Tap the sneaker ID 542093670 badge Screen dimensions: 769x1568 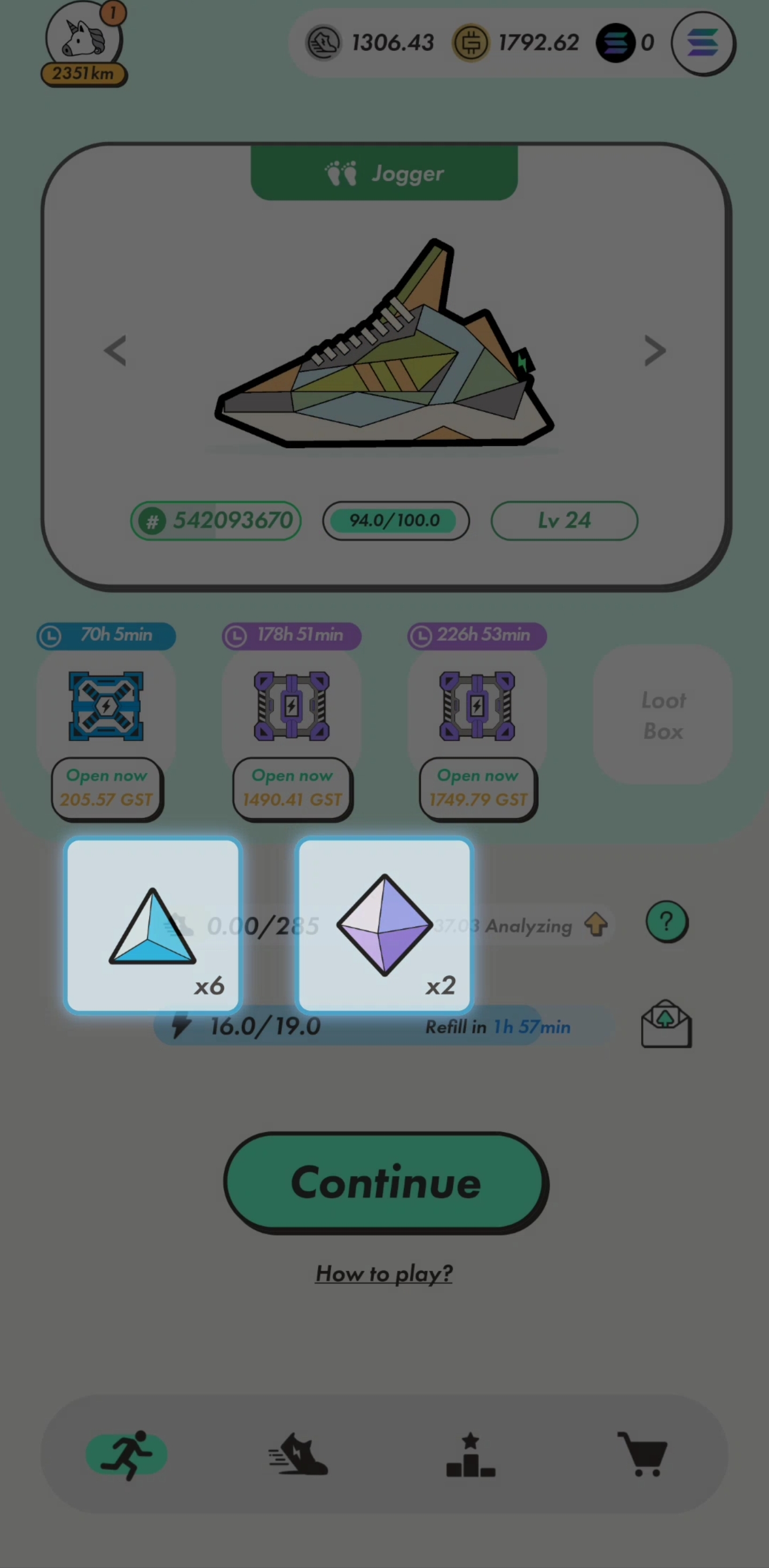(x=216, y=520)
